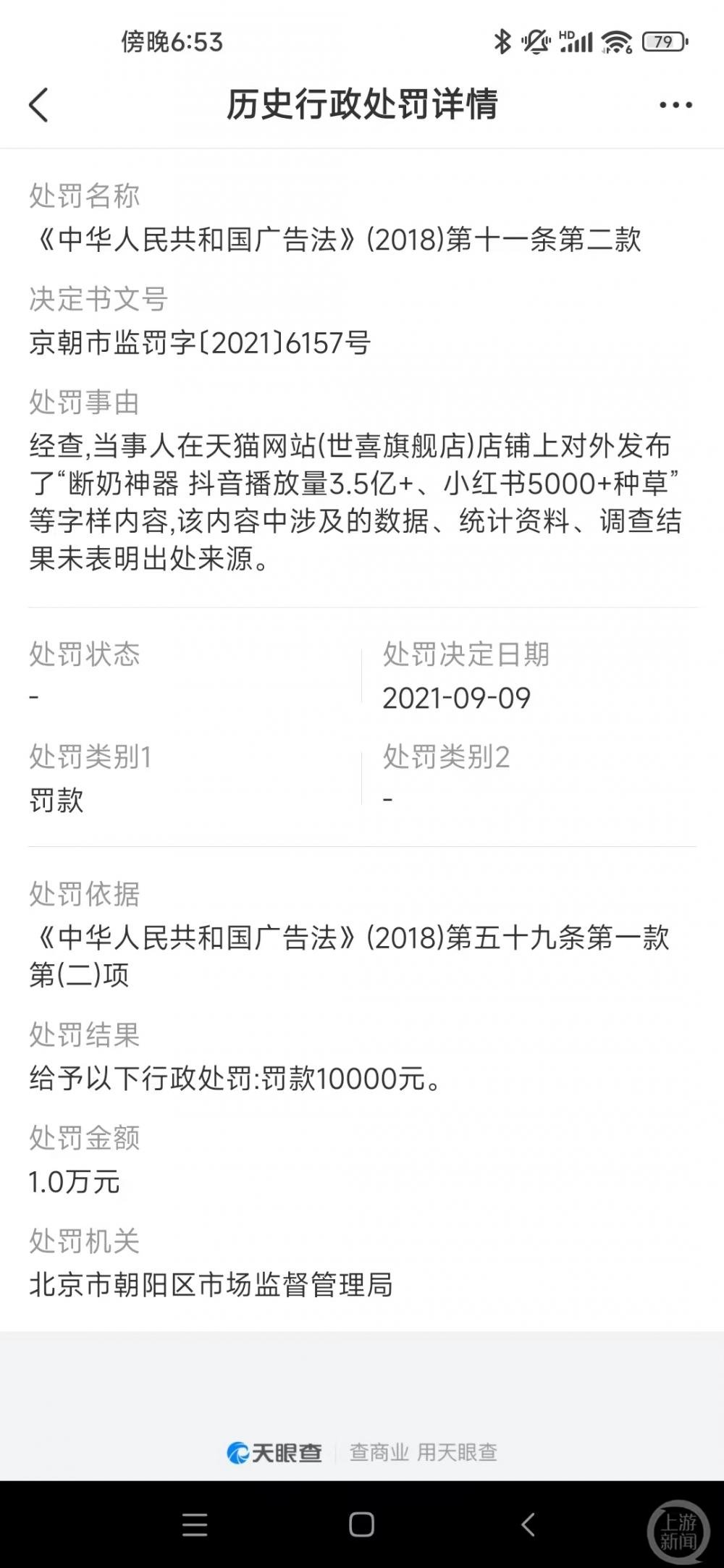Open the three-dot overflow menu
This screenshot has width=724, height=1568.
[675, 105]
